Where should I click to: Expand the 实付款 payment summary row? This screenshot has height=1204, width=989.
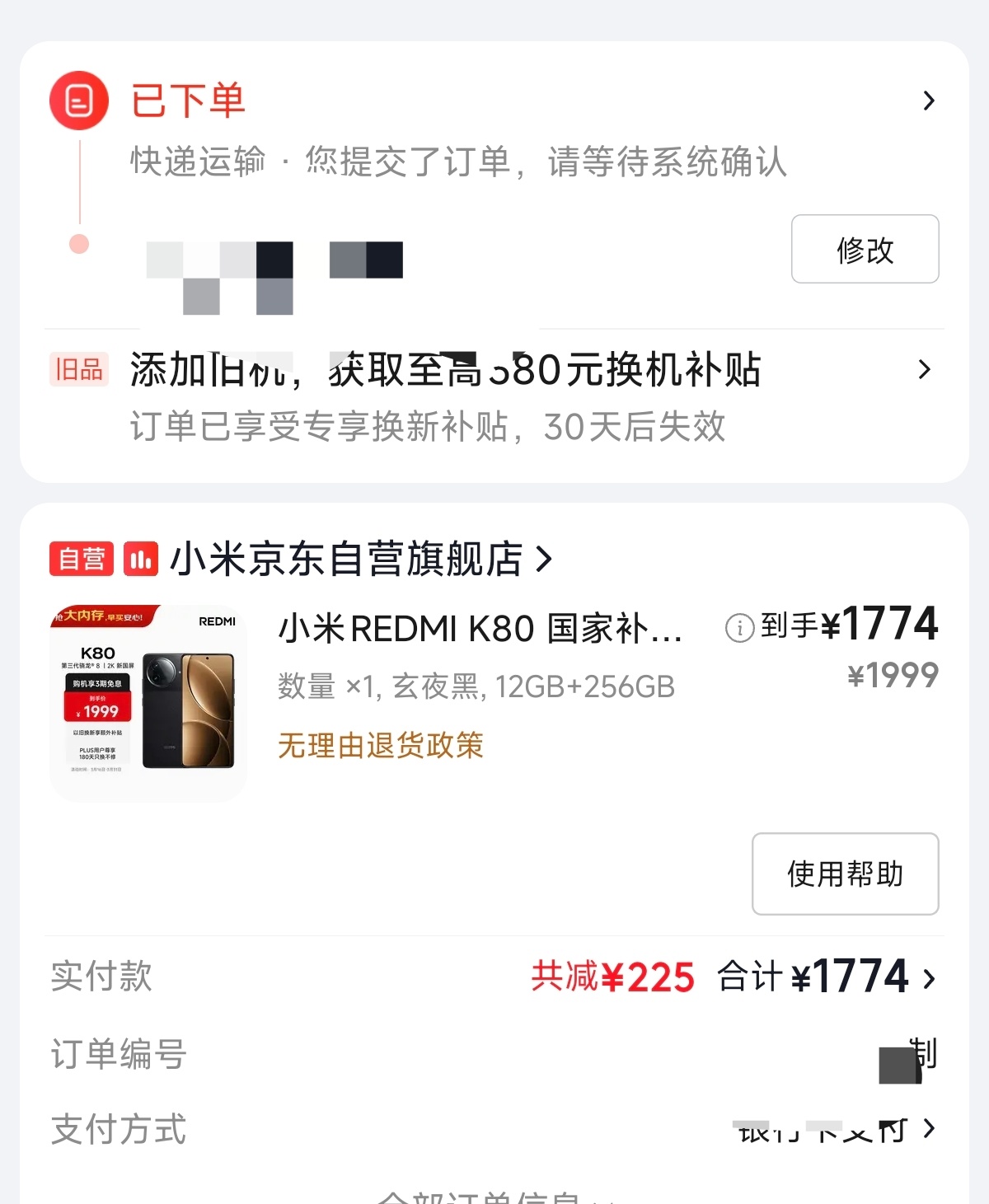click(x=929, y=978)
